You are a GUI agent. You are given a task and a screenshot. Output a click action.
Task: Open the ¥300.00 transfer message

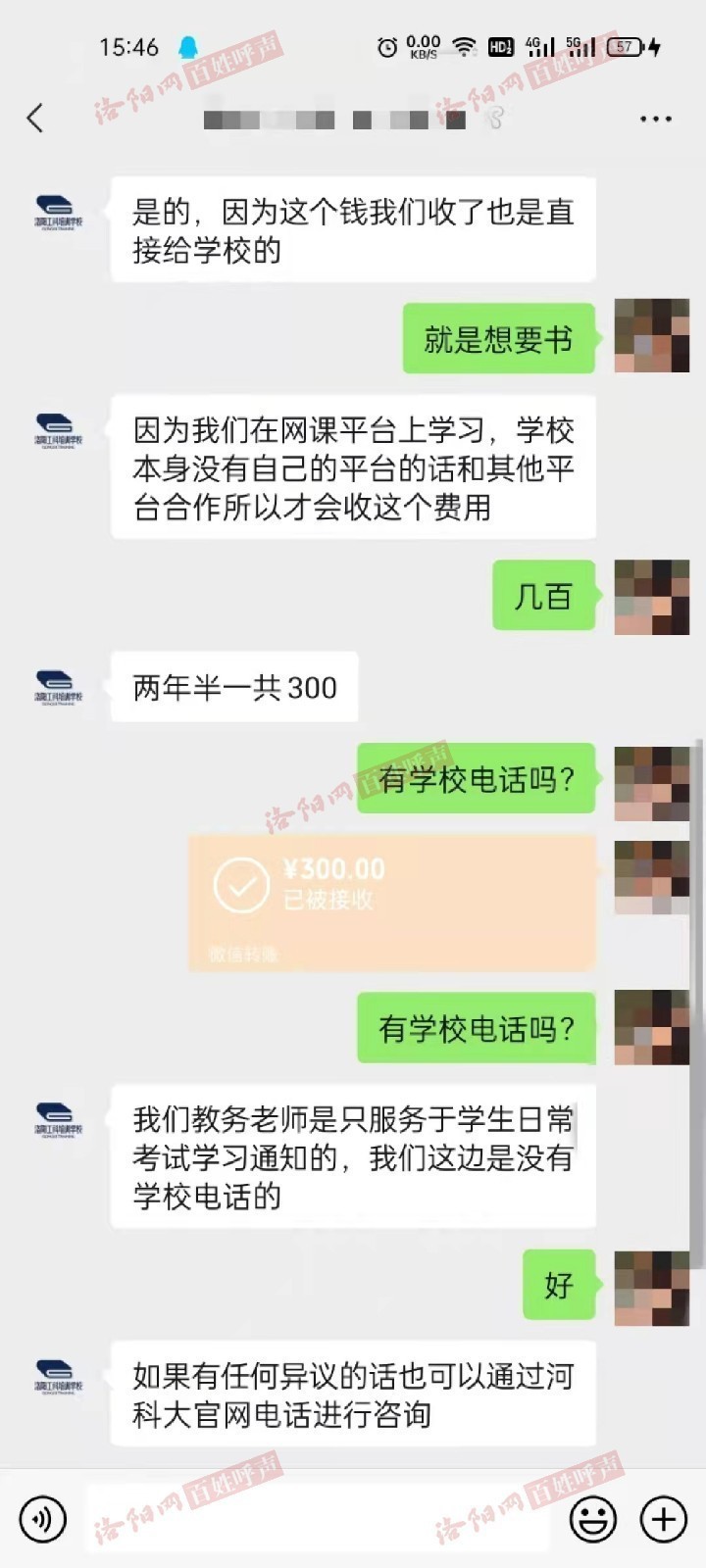point(392,902)
